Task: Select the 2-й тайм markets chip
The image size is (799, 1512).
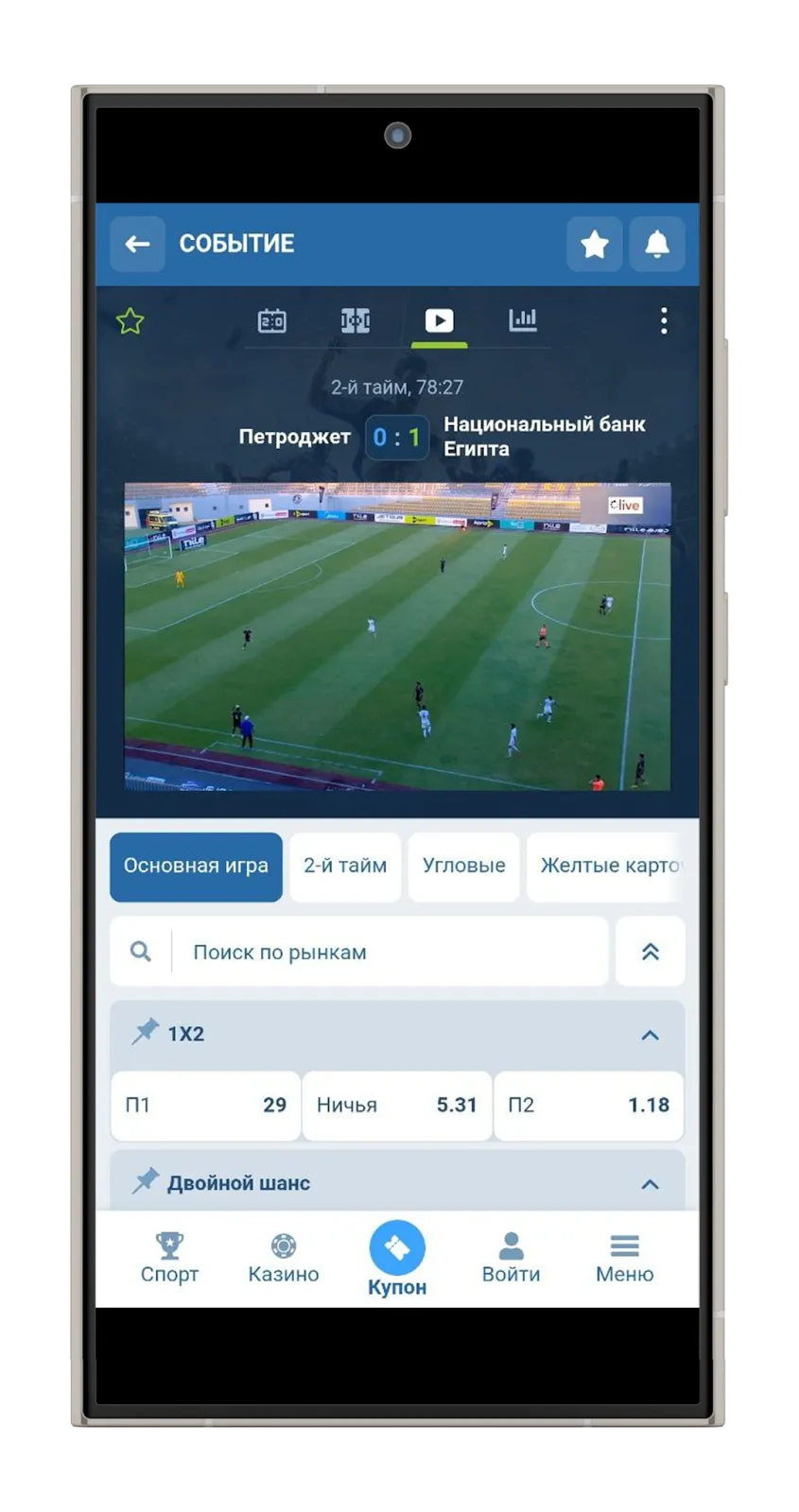Action: [x=345, y=867]
